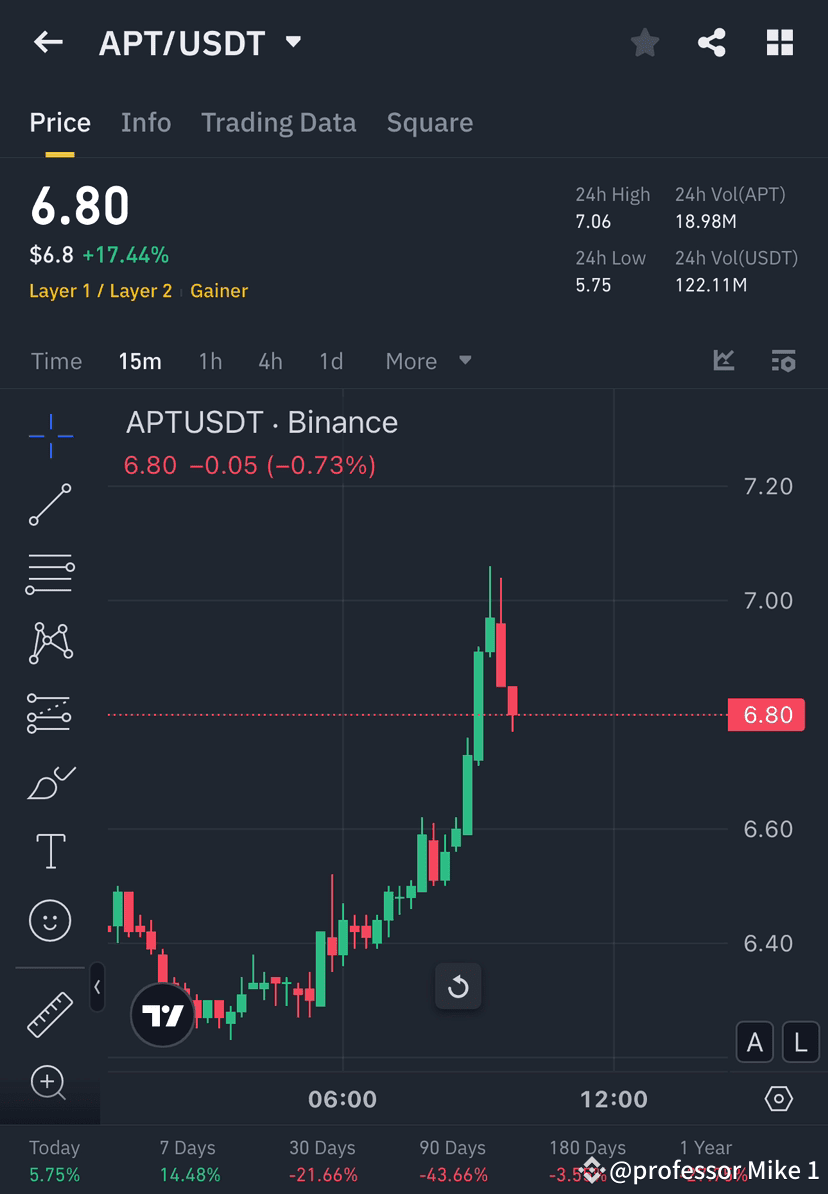Toggle auto scale with the A button

pyautogui.click(x=754, y=1042)
